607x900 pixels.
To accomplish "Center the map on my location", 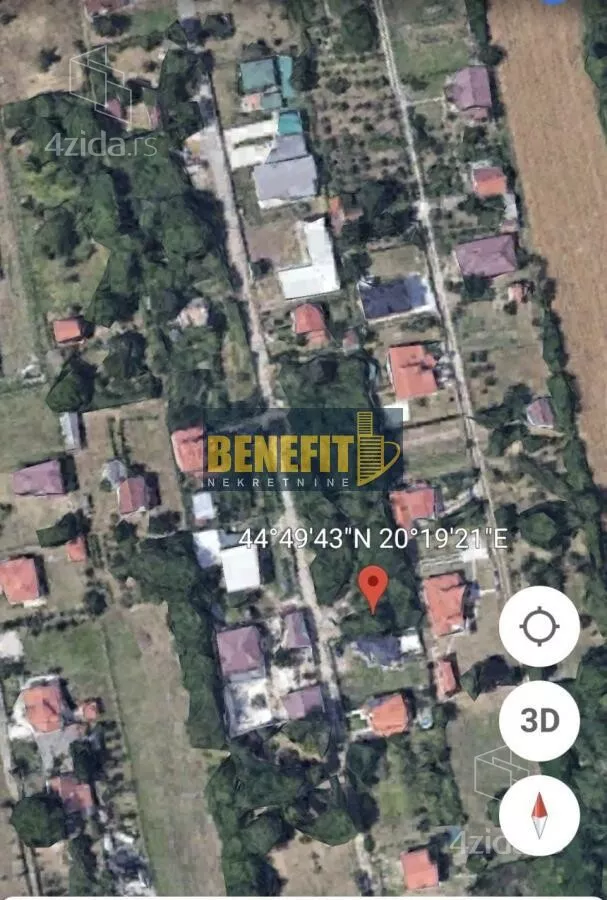I will click(539, 627).
